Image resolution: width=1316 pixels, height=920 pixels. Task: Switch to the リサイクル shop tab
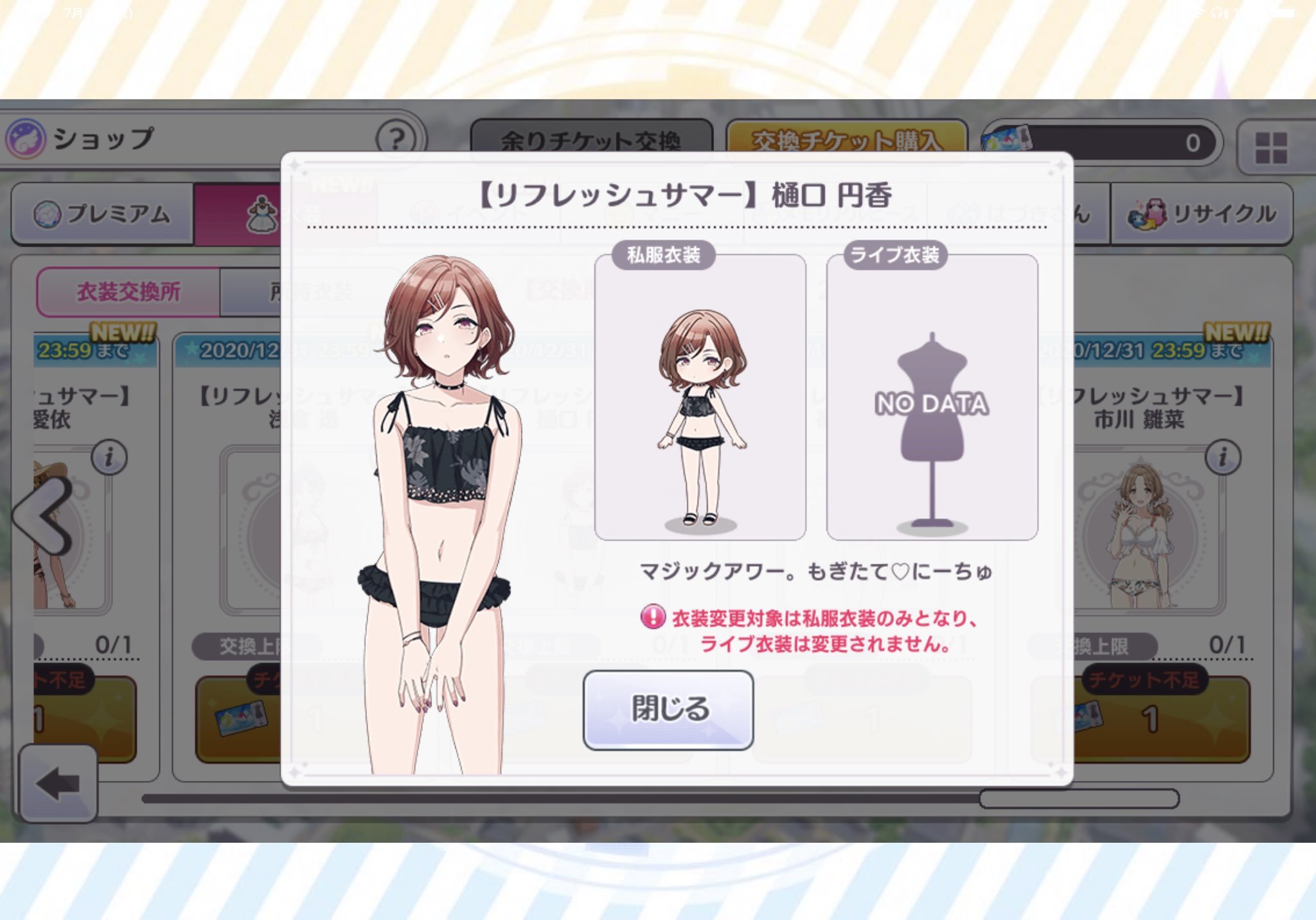point(1202,214)
